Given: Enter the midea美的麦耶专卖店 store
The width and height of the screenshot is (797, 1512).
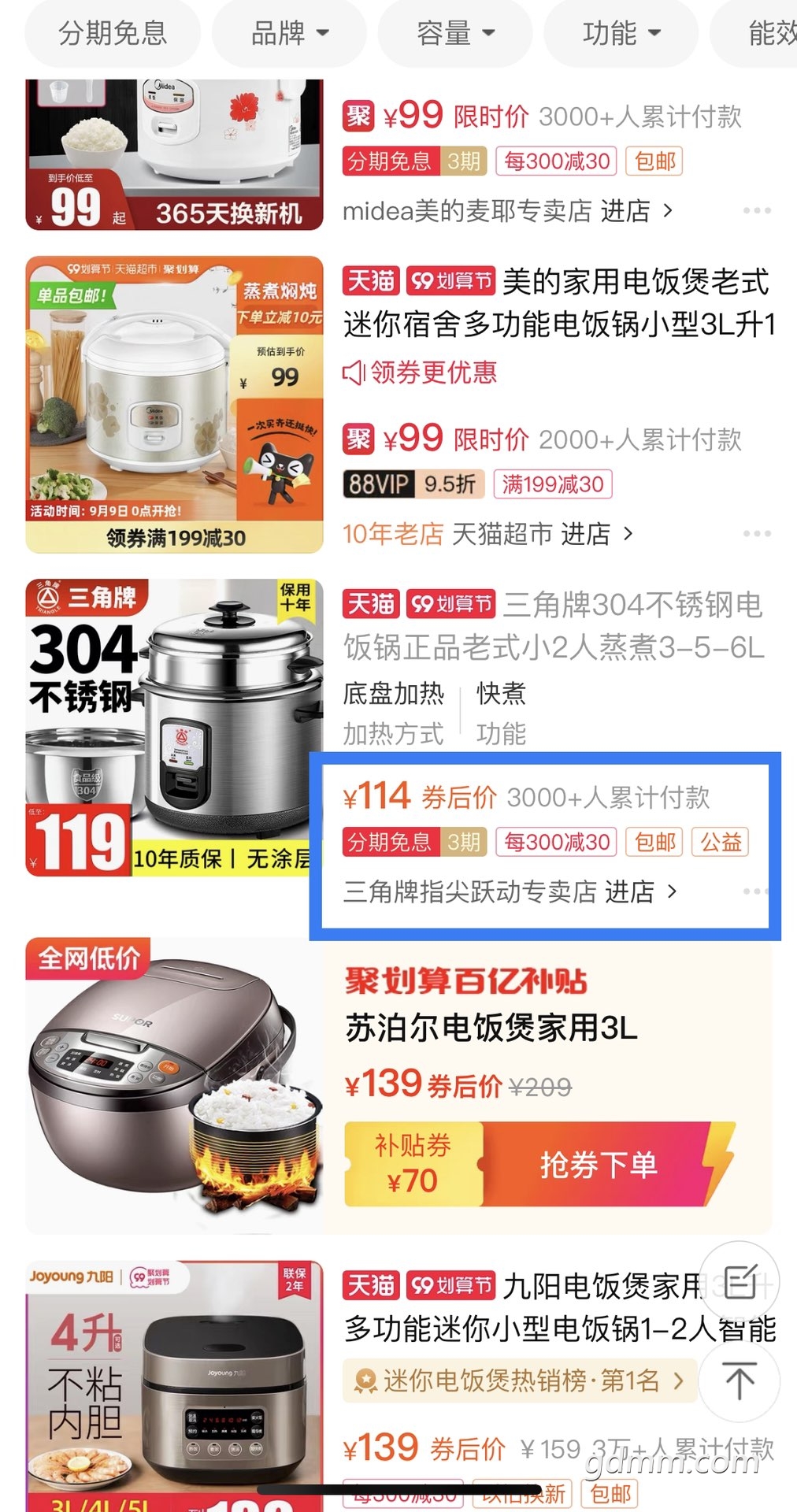Looking at the screenshot, I should click(x=507, y=211).
